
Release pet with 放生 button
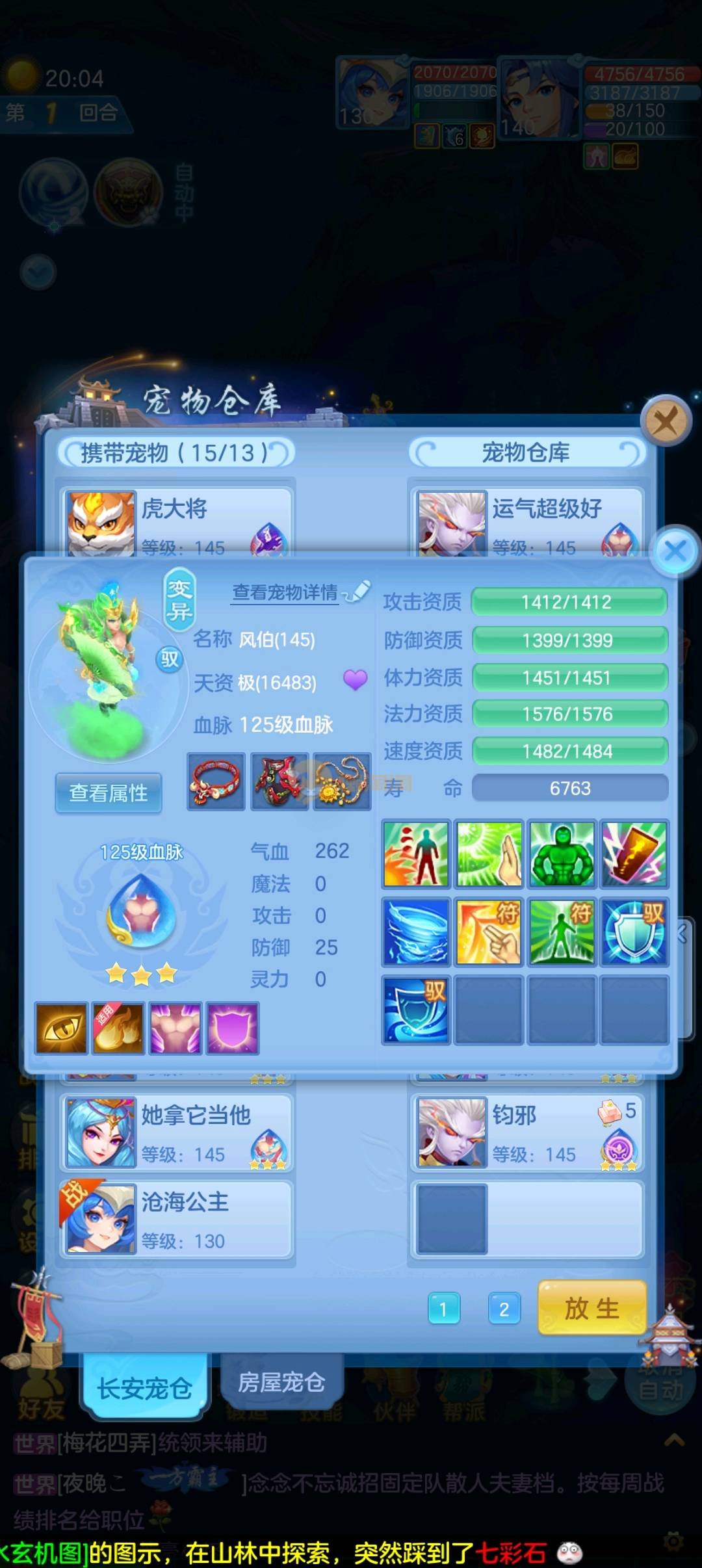pos(591,1307)
